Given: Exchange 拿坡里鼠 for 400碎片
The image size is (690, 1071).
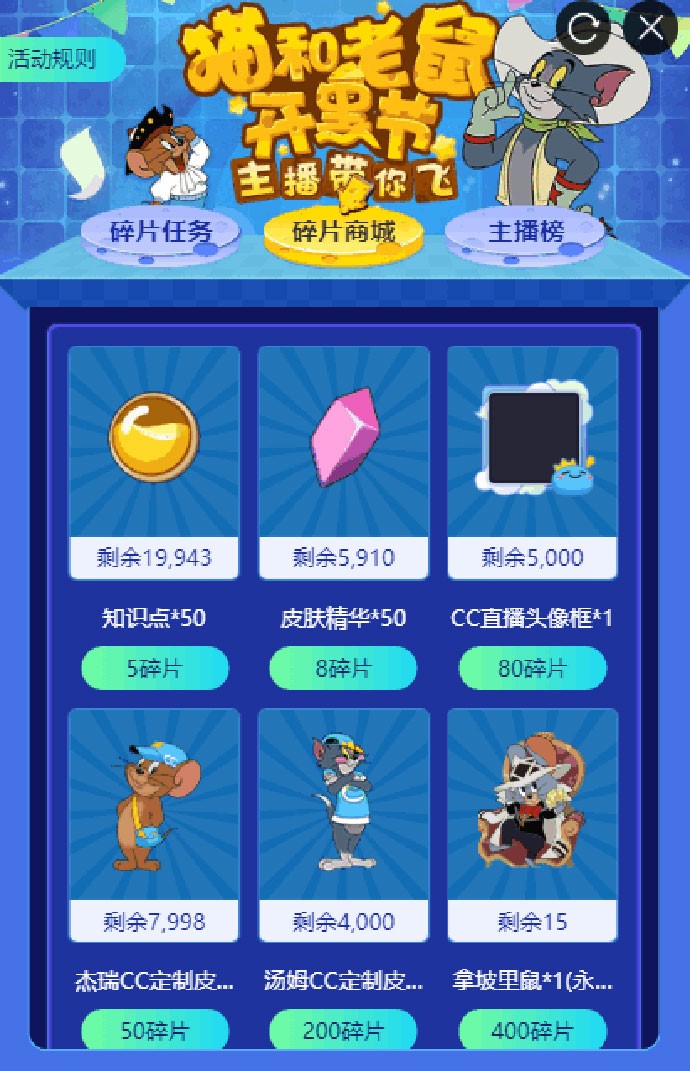Looking at the screenshot, I should (x=532, y=1030).
